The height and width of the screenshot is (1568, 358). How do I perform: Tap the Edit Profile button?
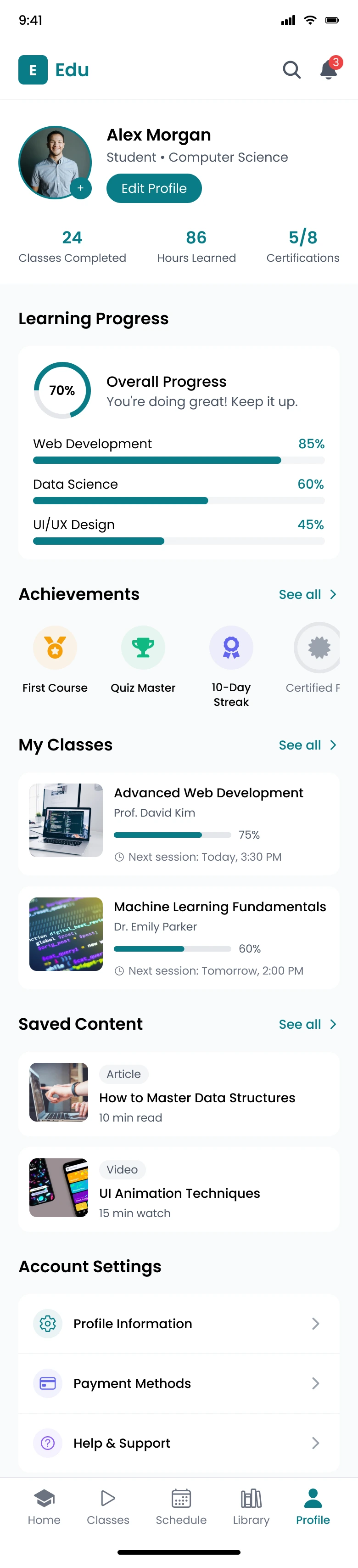click(x=154, y=189)
